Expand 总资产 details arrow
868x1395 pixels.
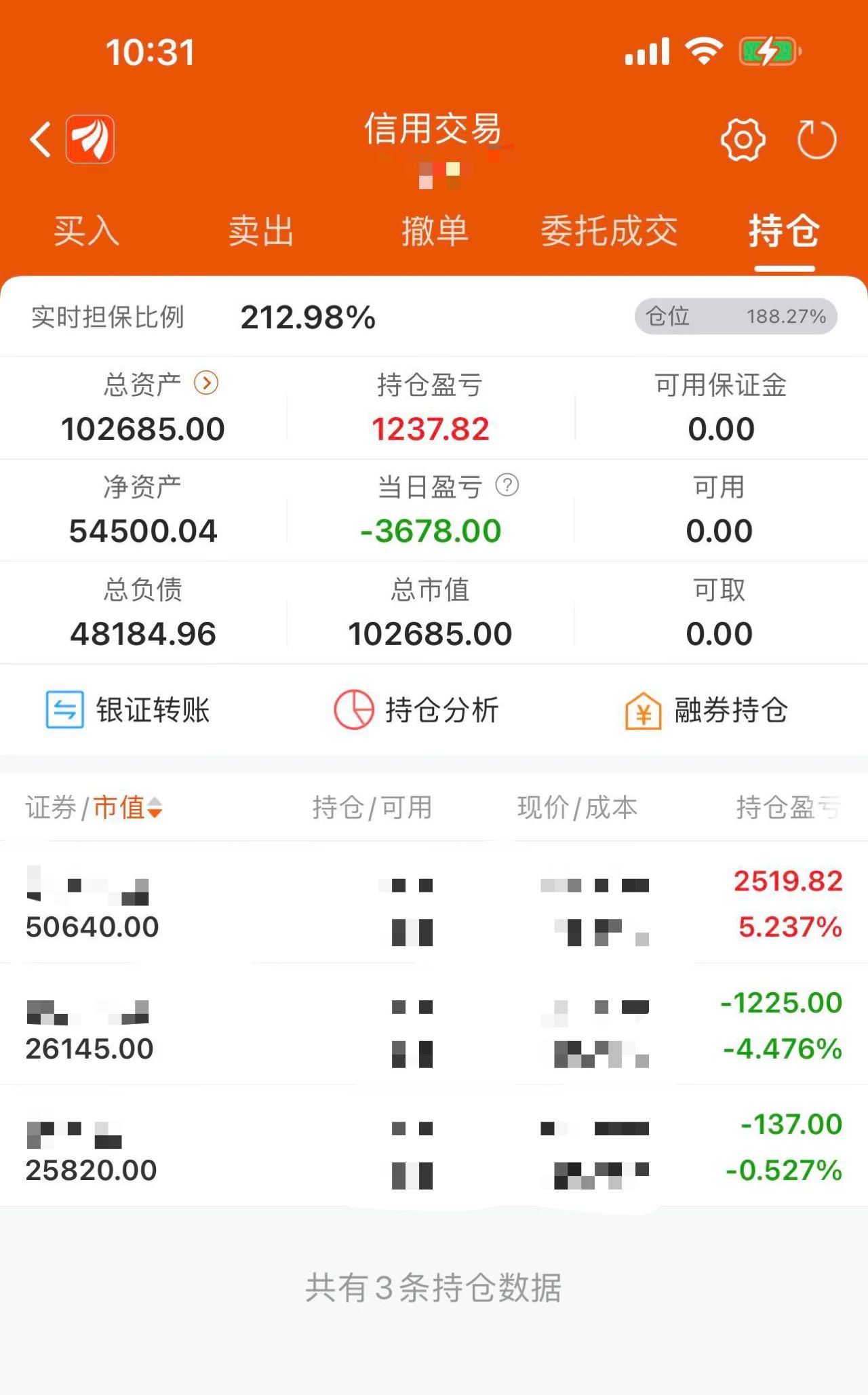point(206,383)
